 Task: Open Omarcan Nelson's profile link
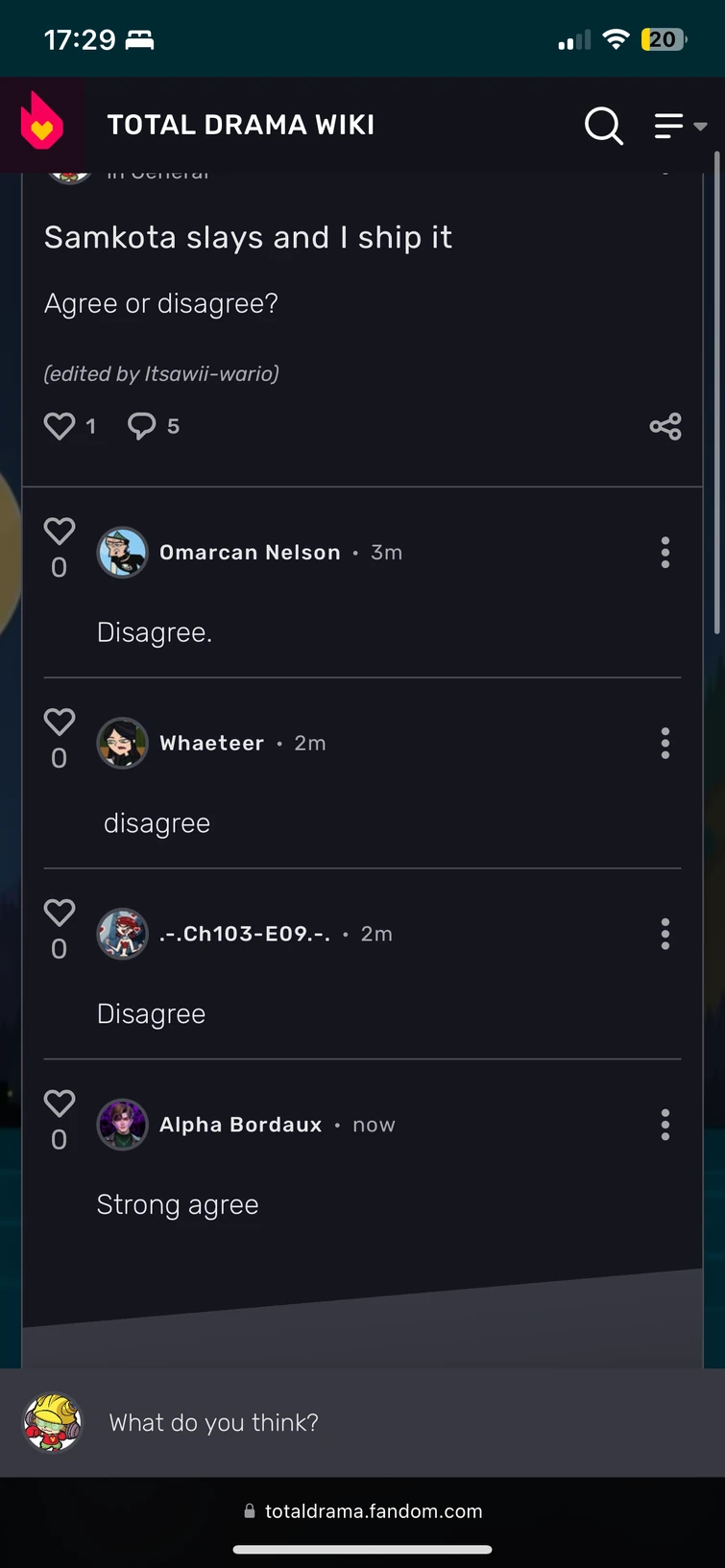[250, 553]
